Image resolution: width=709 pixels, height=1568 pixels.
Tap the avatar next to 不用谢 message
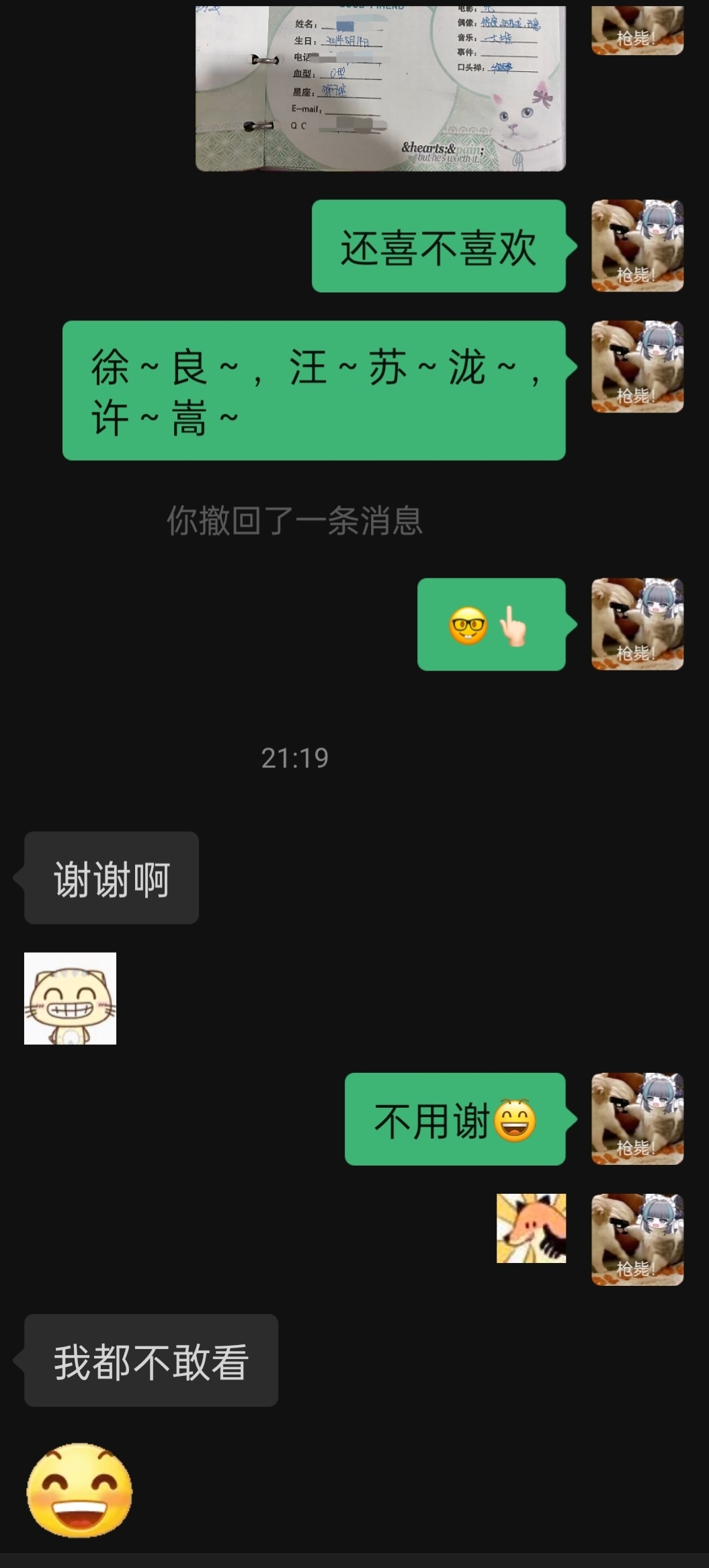[637, 1119]
